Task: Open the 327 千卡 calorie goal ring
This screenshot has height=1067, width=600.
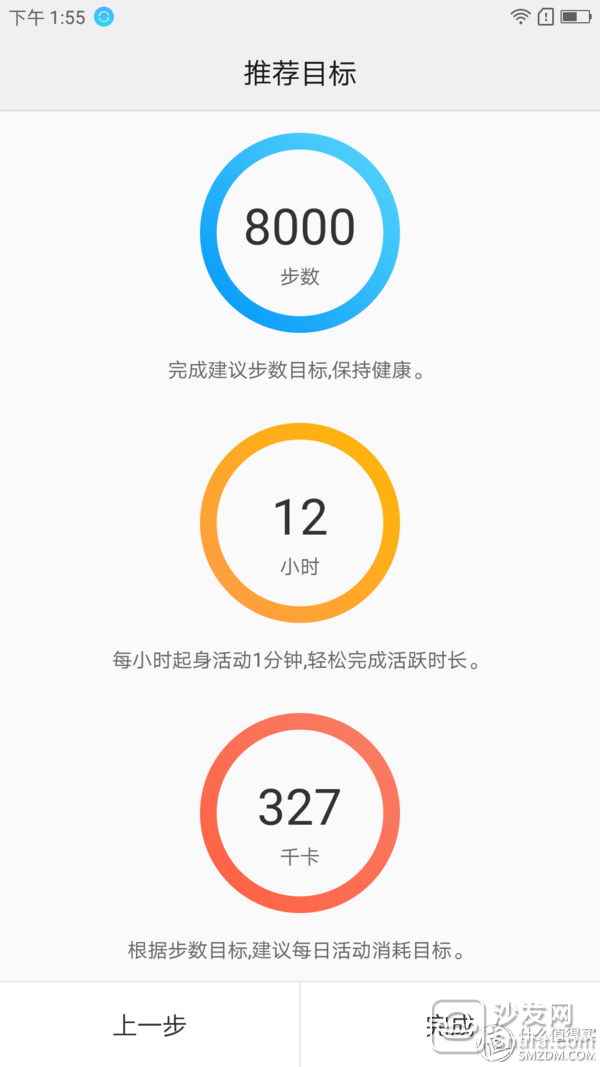Action: [x=300, y=812]
